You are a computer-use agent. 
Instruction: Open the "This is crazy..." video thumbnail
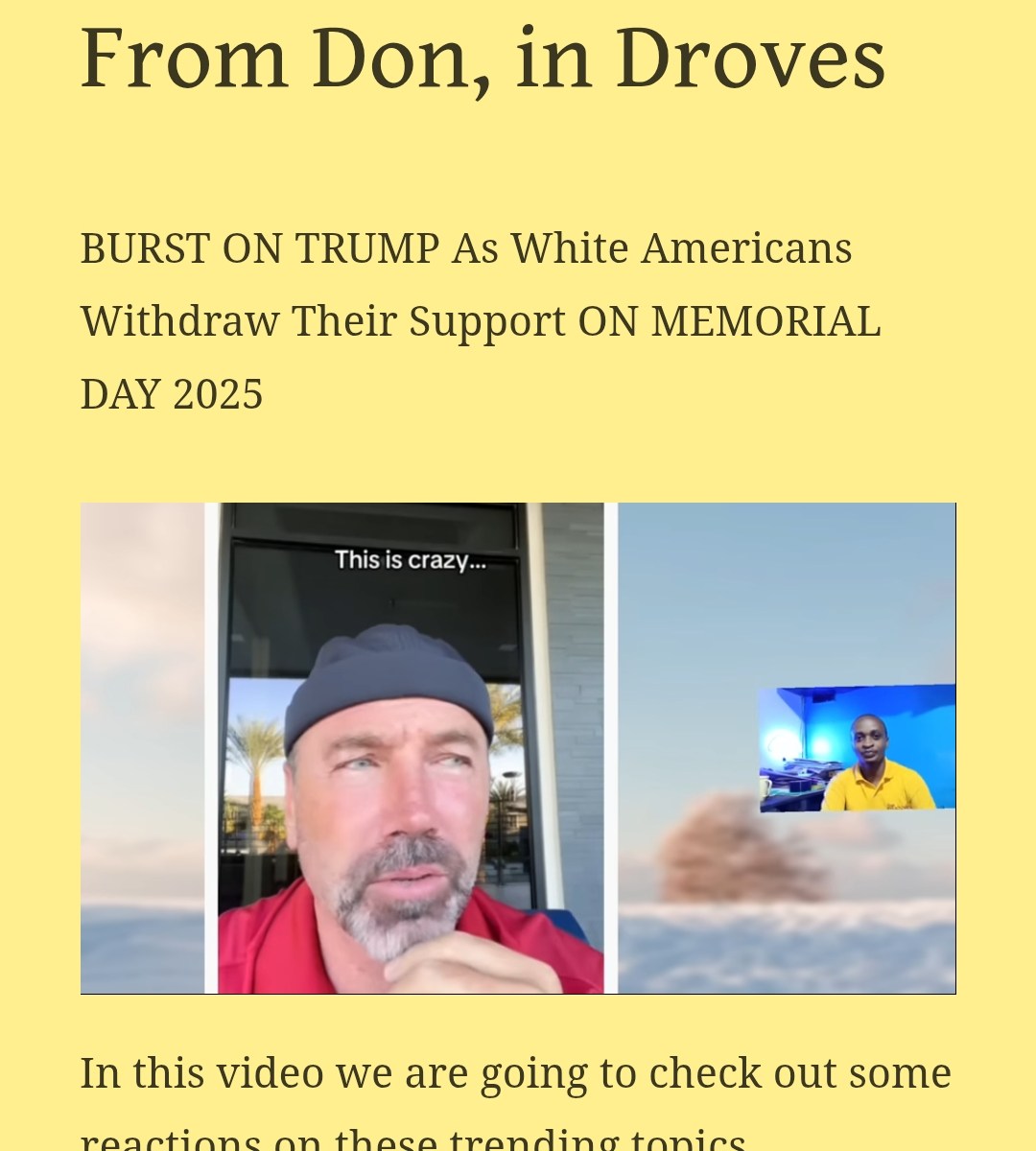point(518,748)
